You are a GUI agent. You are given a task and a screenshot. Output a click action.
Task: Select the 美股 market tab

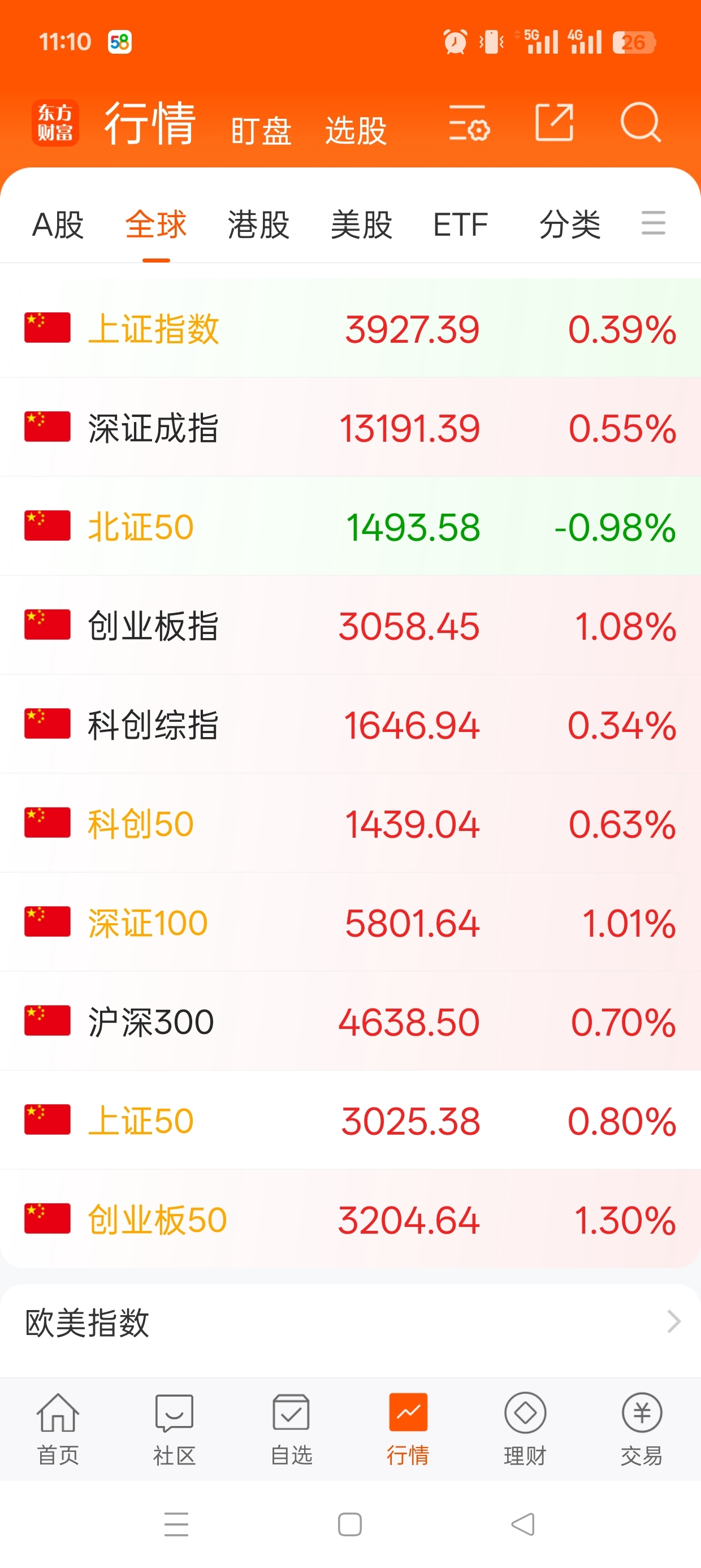361,225
